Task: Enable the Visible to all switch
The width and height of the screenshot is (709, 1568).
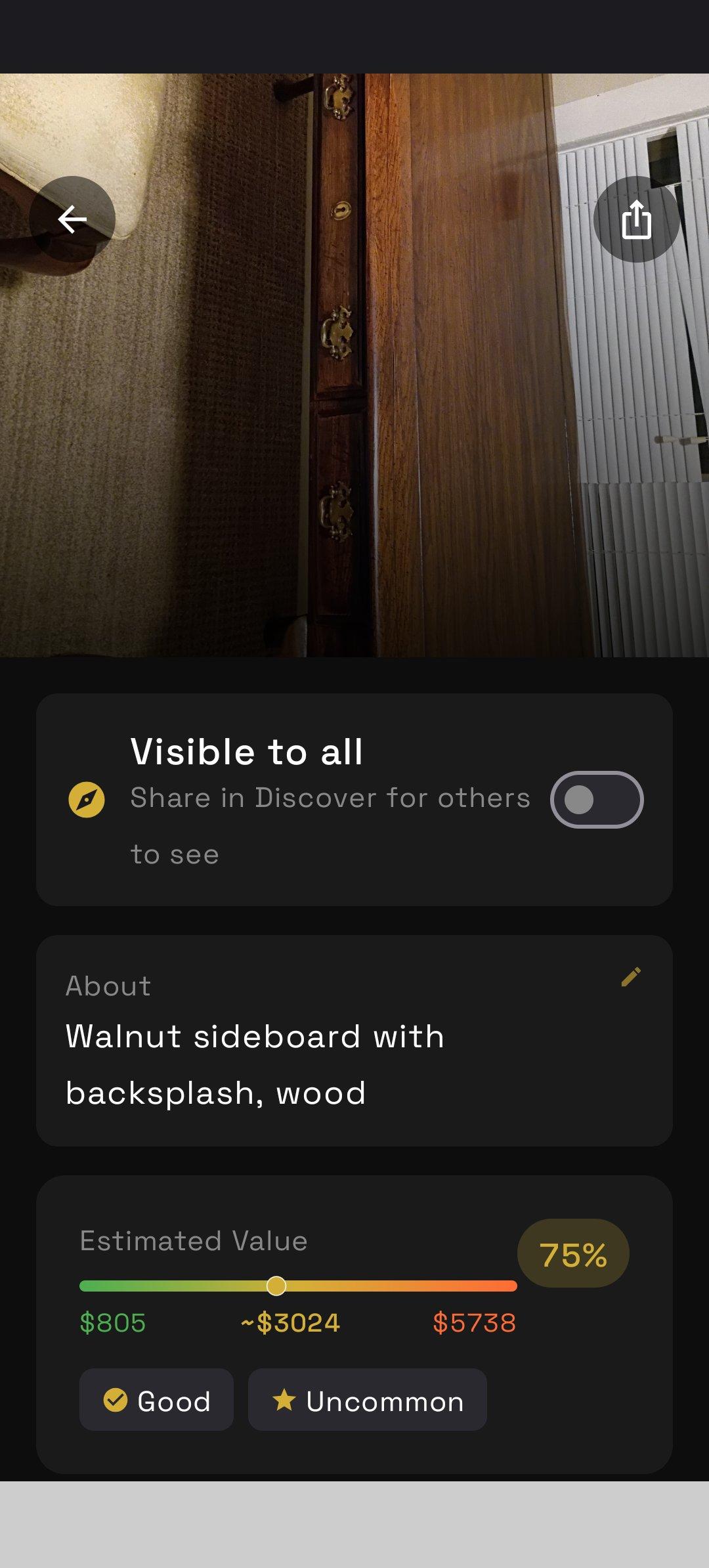Action: (597, 800)
